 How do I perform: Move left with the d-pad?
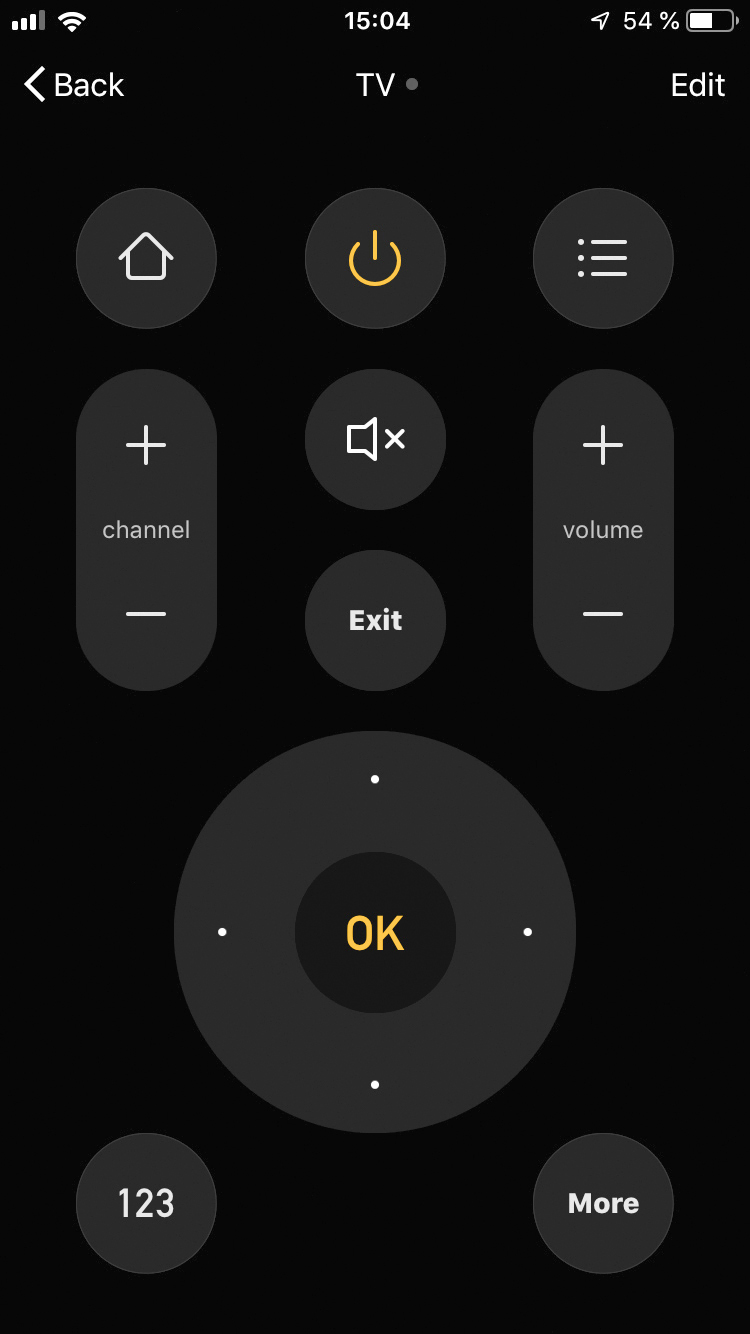click(x=222, y=932)
